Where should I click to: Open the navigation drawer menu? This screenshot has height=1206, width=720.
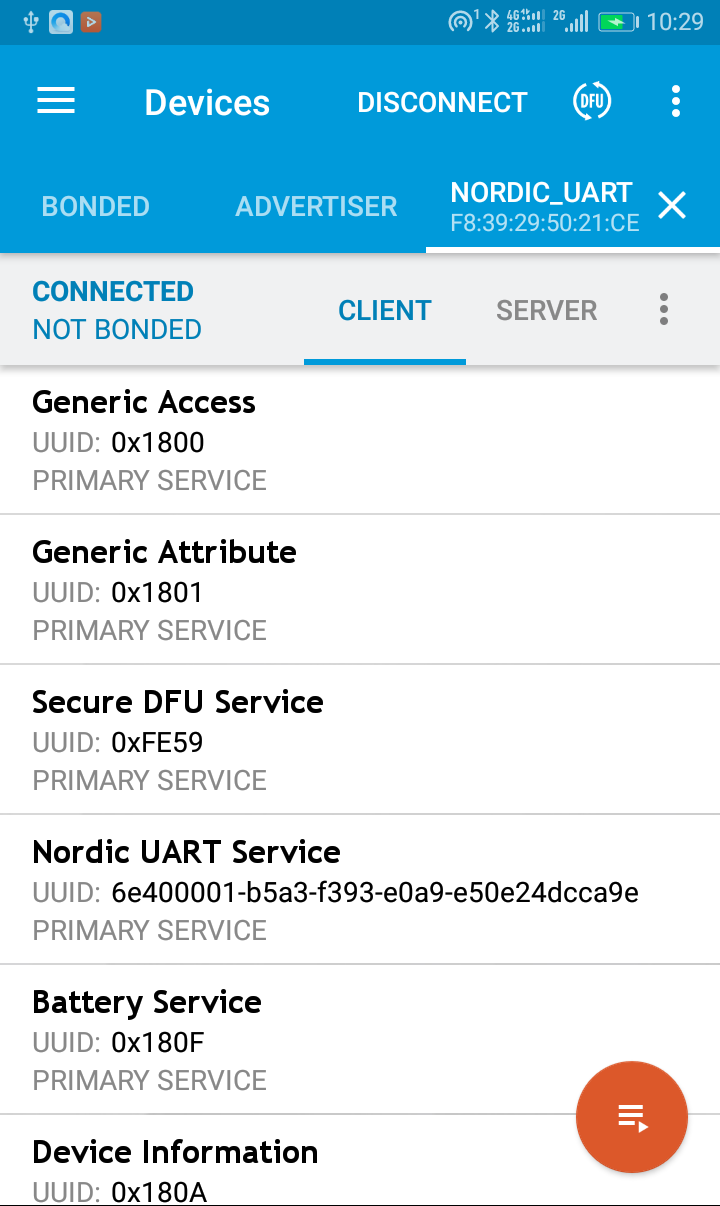coord(56,101)
